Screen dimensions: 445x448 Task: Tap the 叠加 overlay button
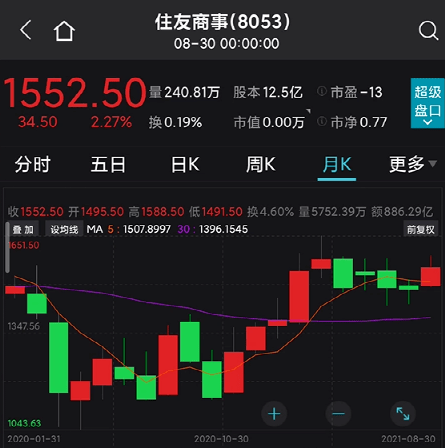[x=23, y=229]
